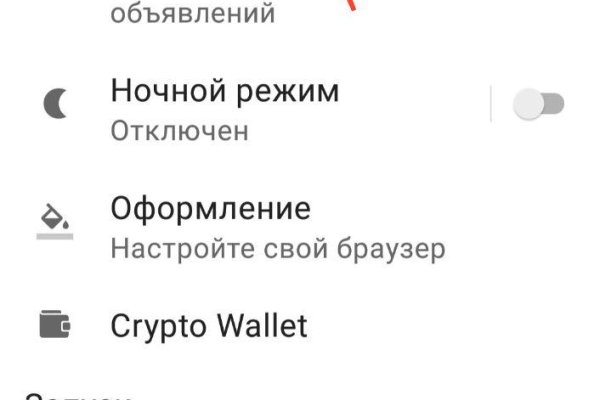600x400 pixels.
Task: Open the Ночной режим settings row
Action: (225, 108)
